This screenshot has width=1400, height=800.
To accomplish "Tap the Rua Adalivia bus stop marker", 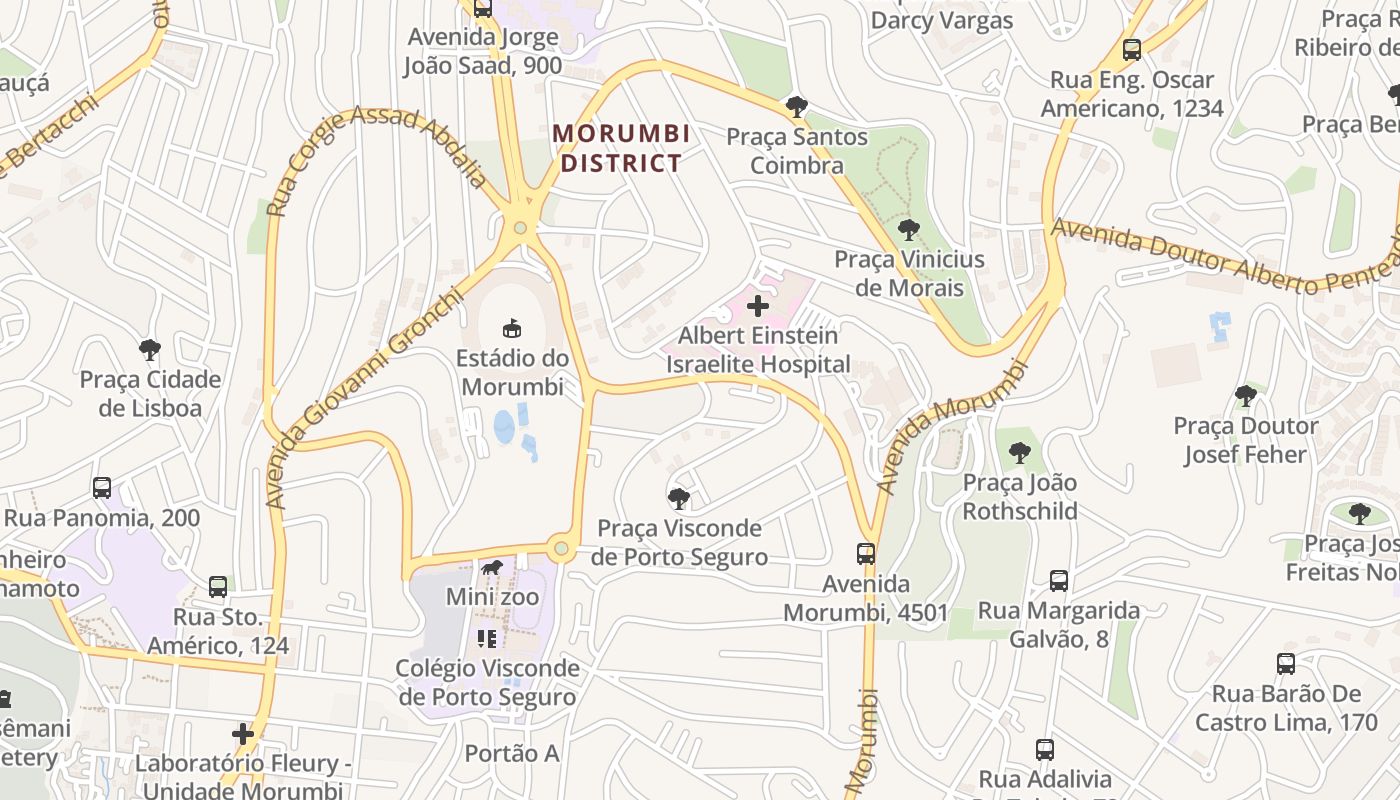I will pos(1045,750).
